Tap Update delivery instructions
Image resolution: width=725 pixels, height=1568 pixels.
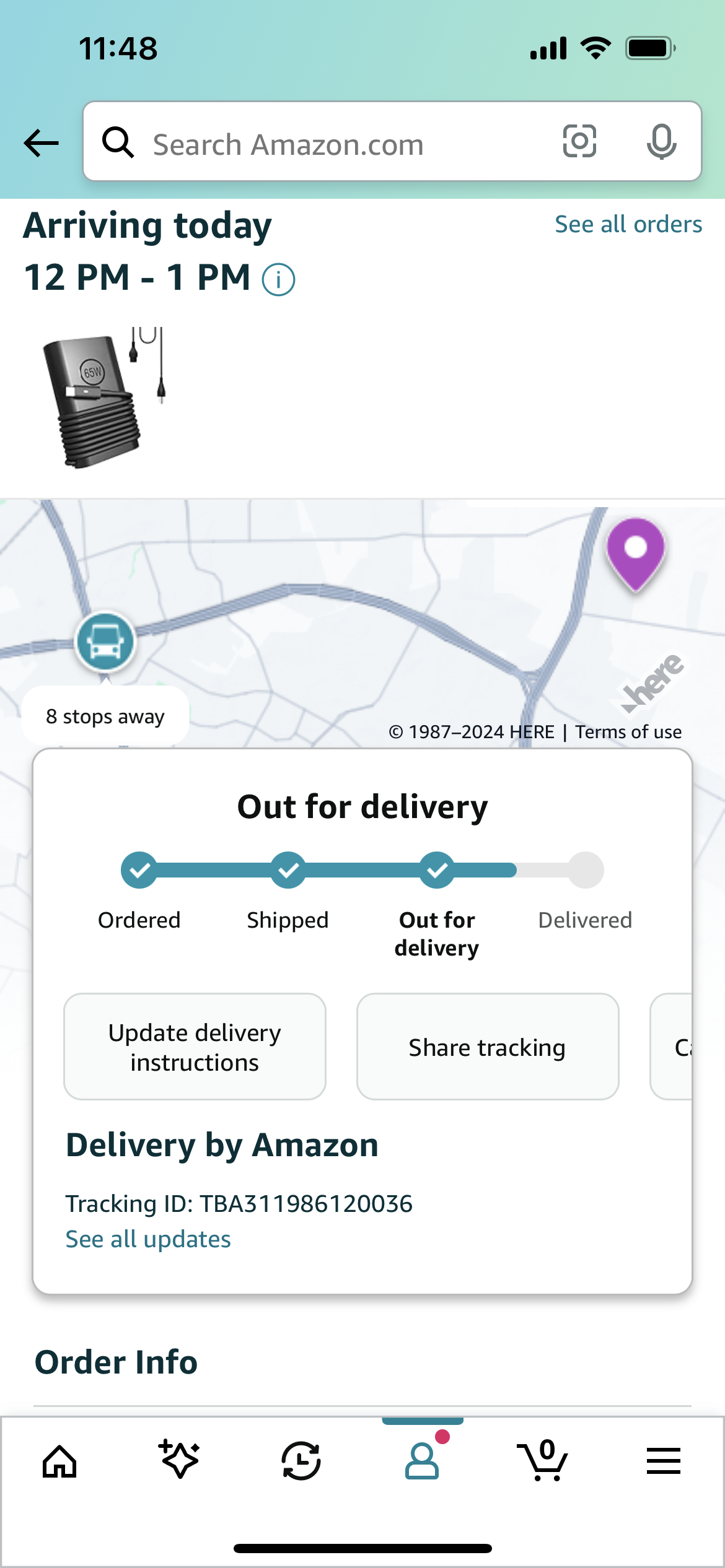(195, 1047)
